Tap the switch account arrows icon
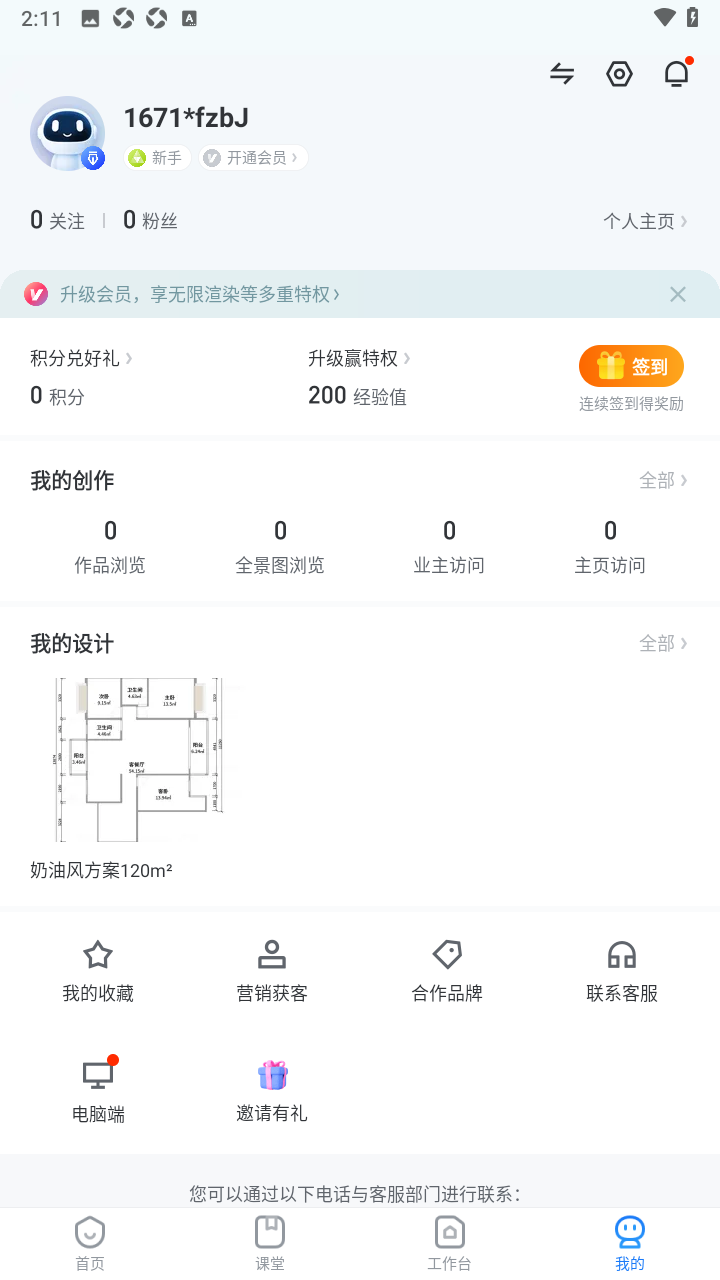 (562, 74)
